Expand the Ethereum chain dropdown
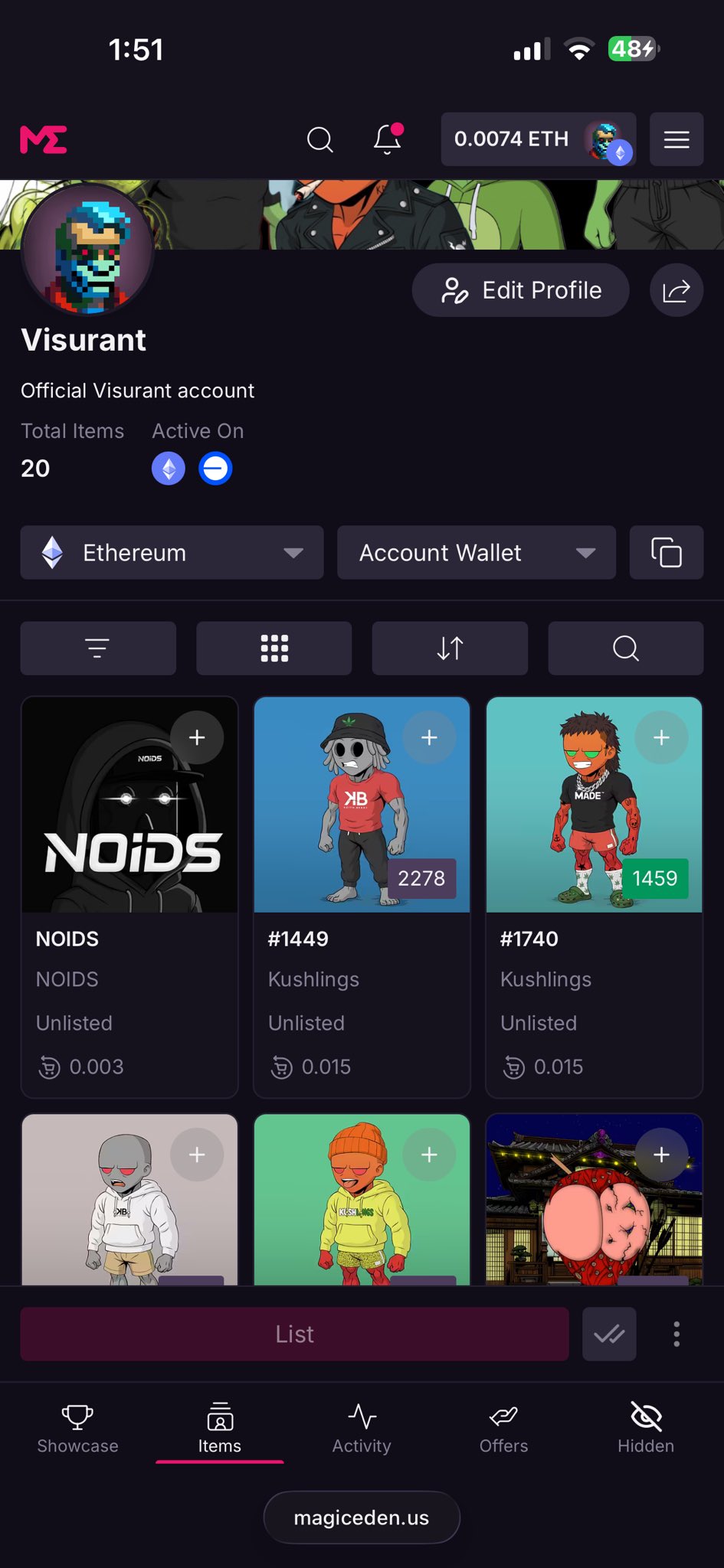724x1568 pixels. 172,553
